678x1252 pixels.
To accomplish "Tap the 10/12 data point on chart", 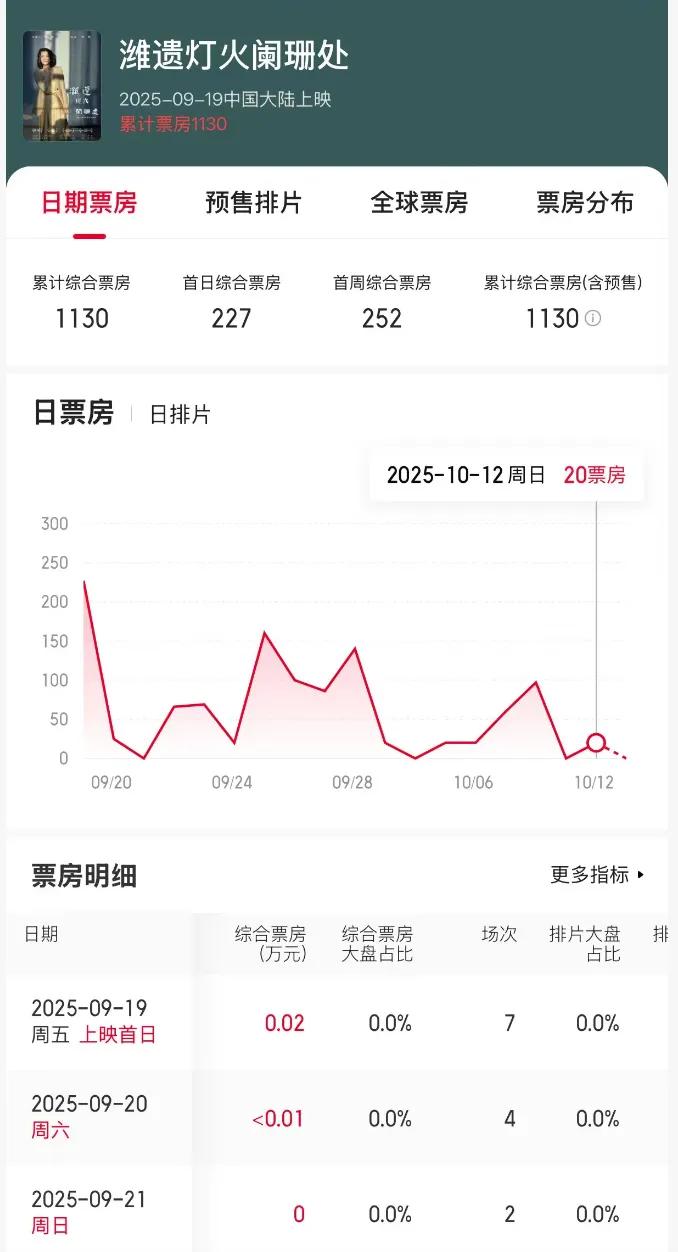I will tap(597, 742).
